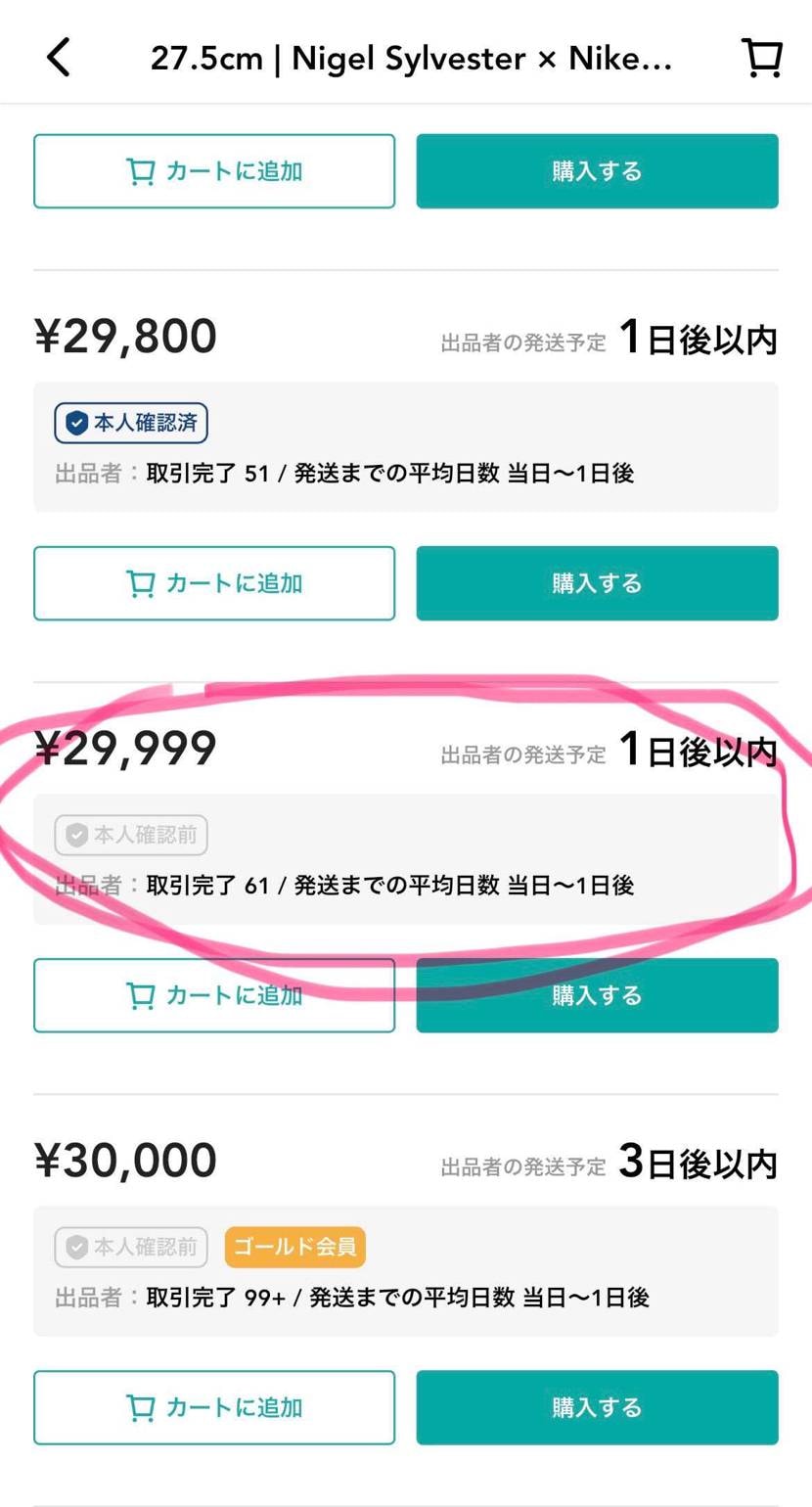Tap 購入する for the ¥29,800 listing
The height and width of the screenshot is (1507, 812).
[596, 583]
